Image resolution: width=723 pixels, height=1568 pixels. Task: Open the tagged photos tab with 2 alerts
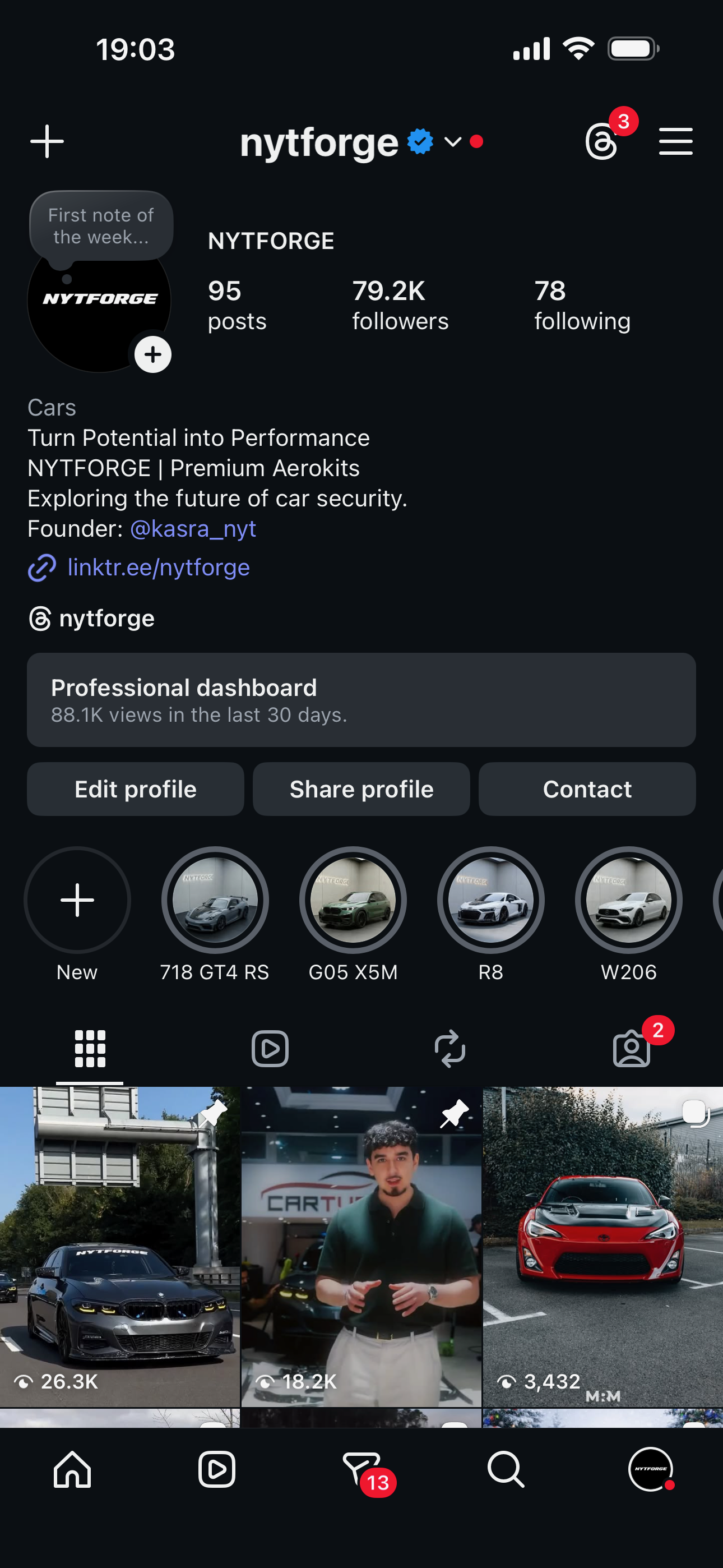pyautogui.click(x=632, y=1048)
